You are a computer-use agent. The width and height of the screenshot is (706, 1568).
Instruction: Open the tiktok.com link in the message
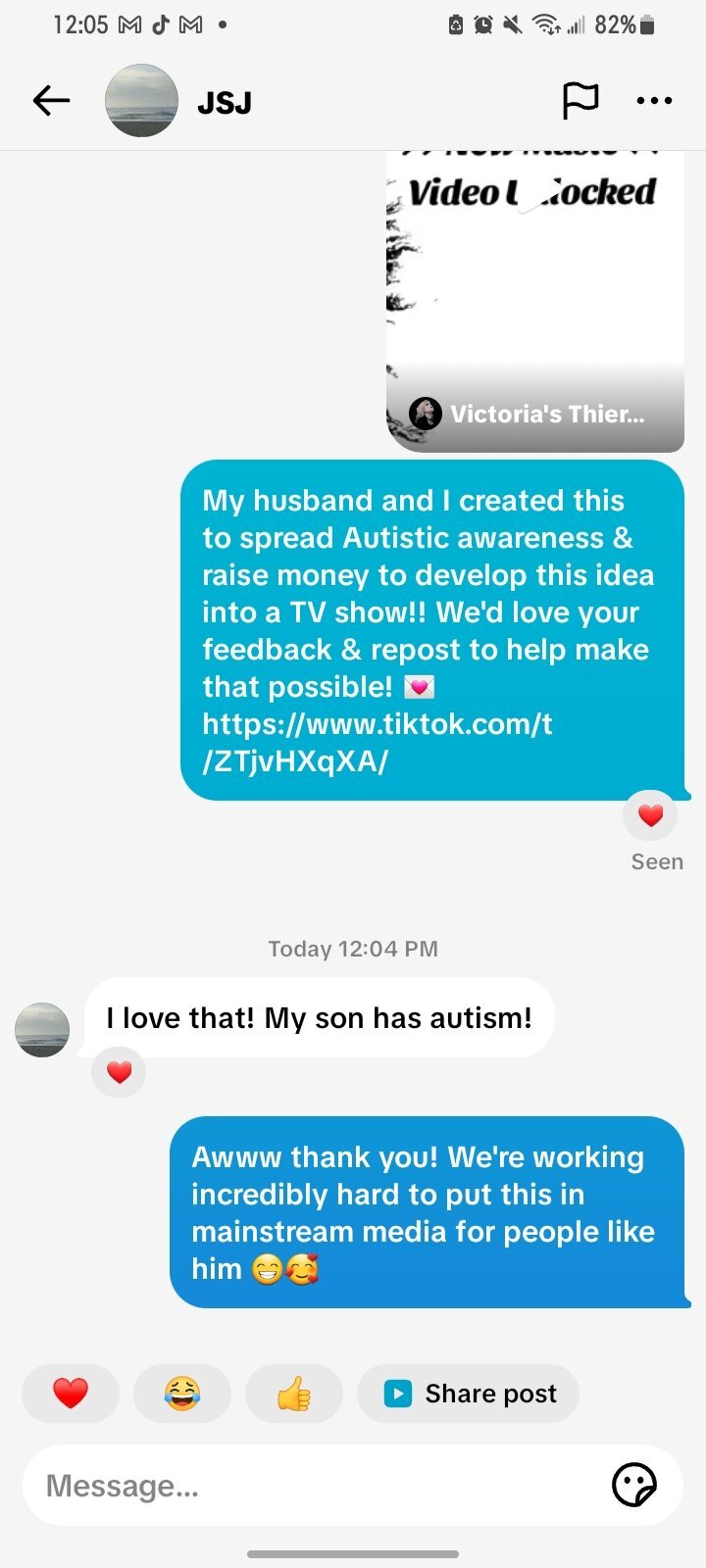point(378,742)
